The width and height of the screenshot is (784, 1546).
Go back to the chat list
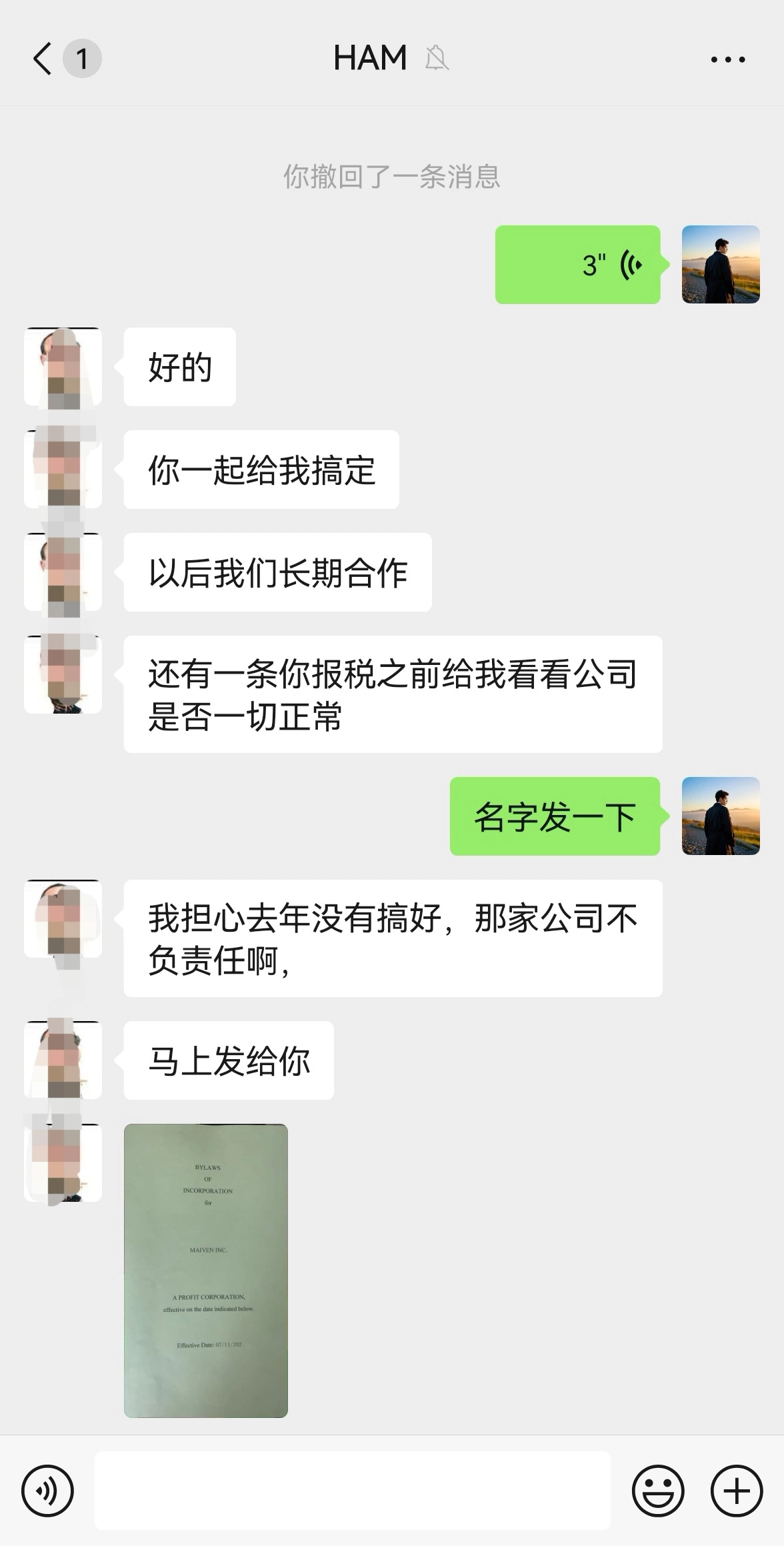43,59
